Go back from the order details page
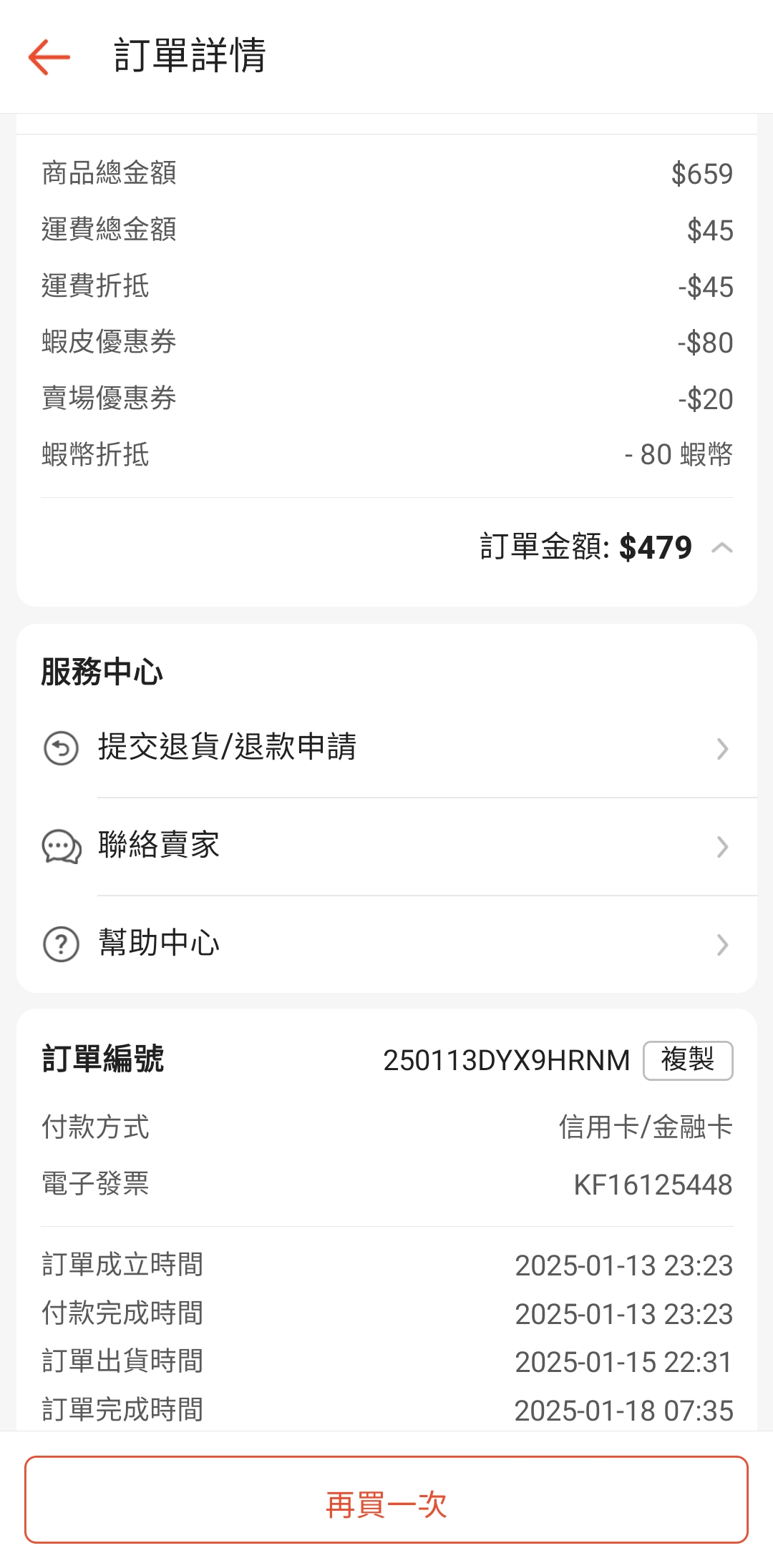773x1568 pixels. [x=49, y=57]
